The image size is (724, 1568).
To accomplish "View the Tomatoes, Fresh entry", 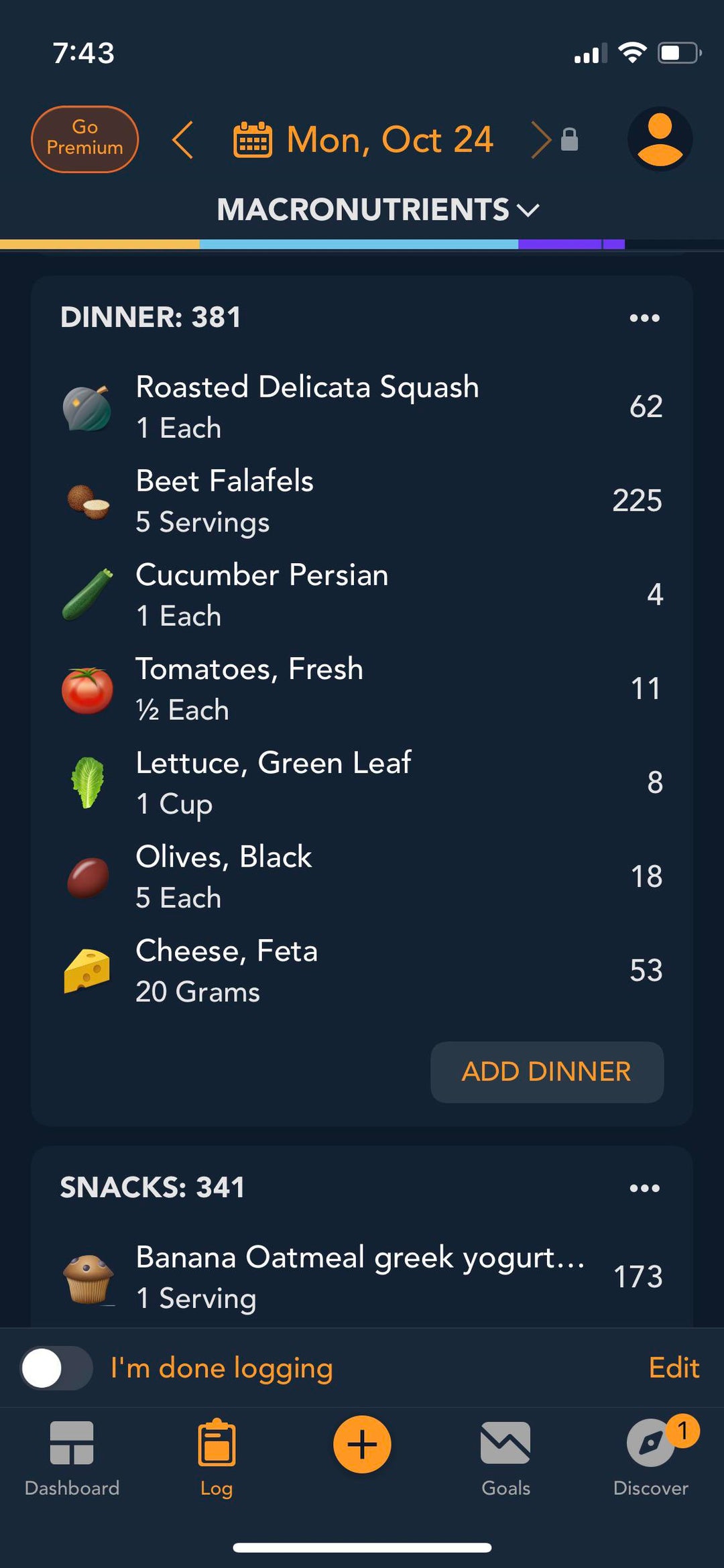I will 362,688.
